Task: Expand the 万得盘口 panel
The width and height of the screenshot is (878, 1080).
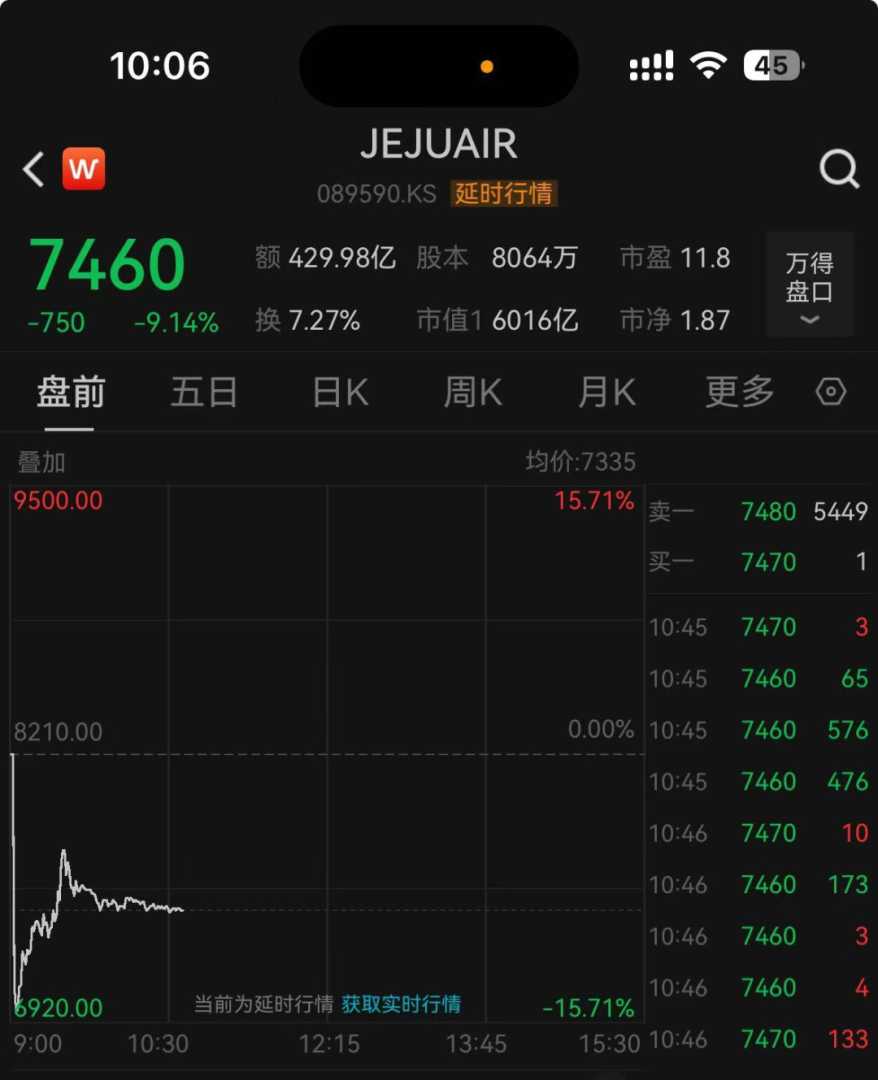Action: pyautogui.click(x=809, y=285)
